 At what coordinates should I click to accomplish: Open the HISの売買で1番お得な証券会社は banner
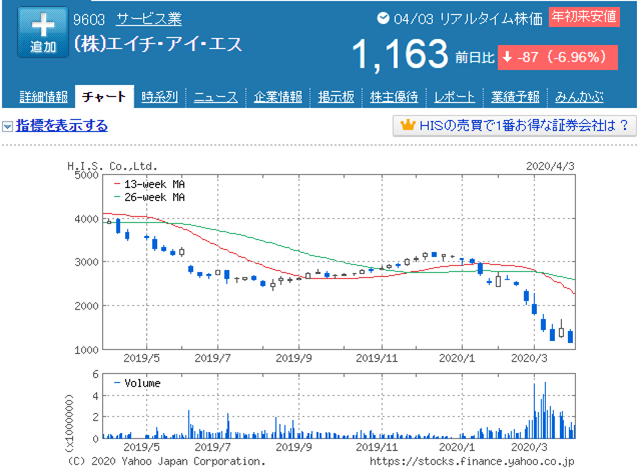[x=514, y=126]
